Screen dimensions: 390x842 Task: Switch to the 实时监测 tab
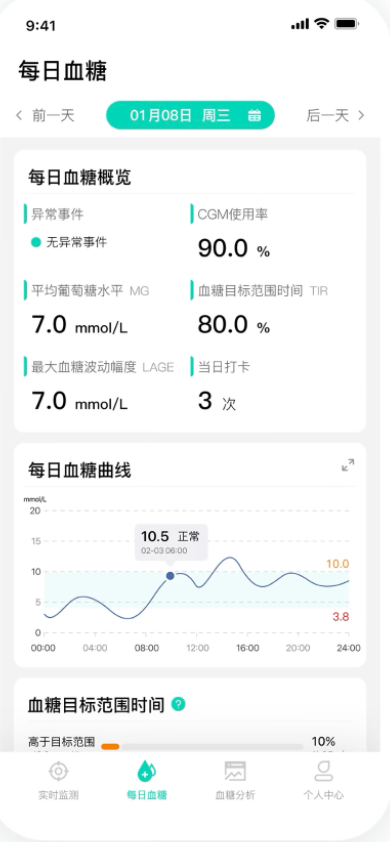click(x=59, y=780)
